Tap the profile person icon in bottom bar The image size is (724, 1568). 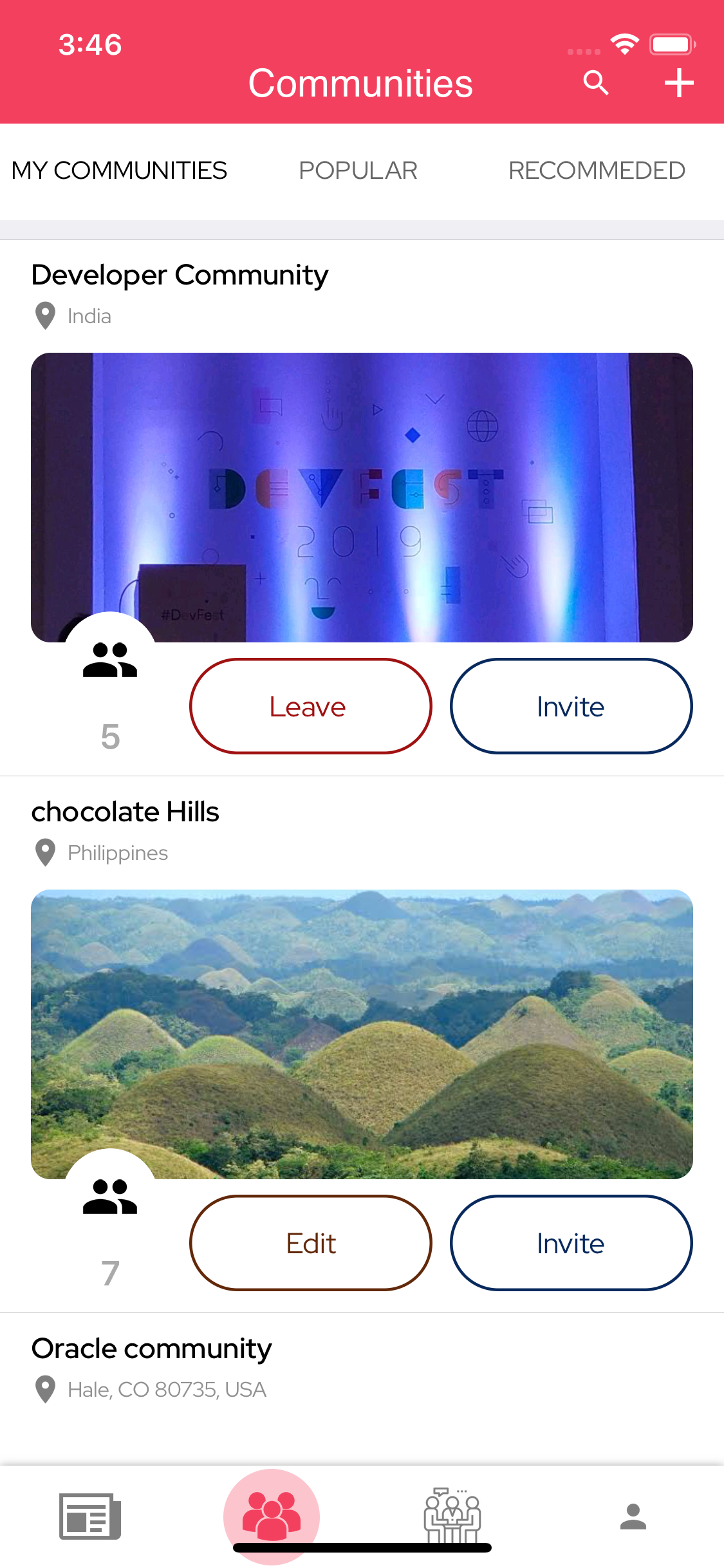tap(633, 1516)
